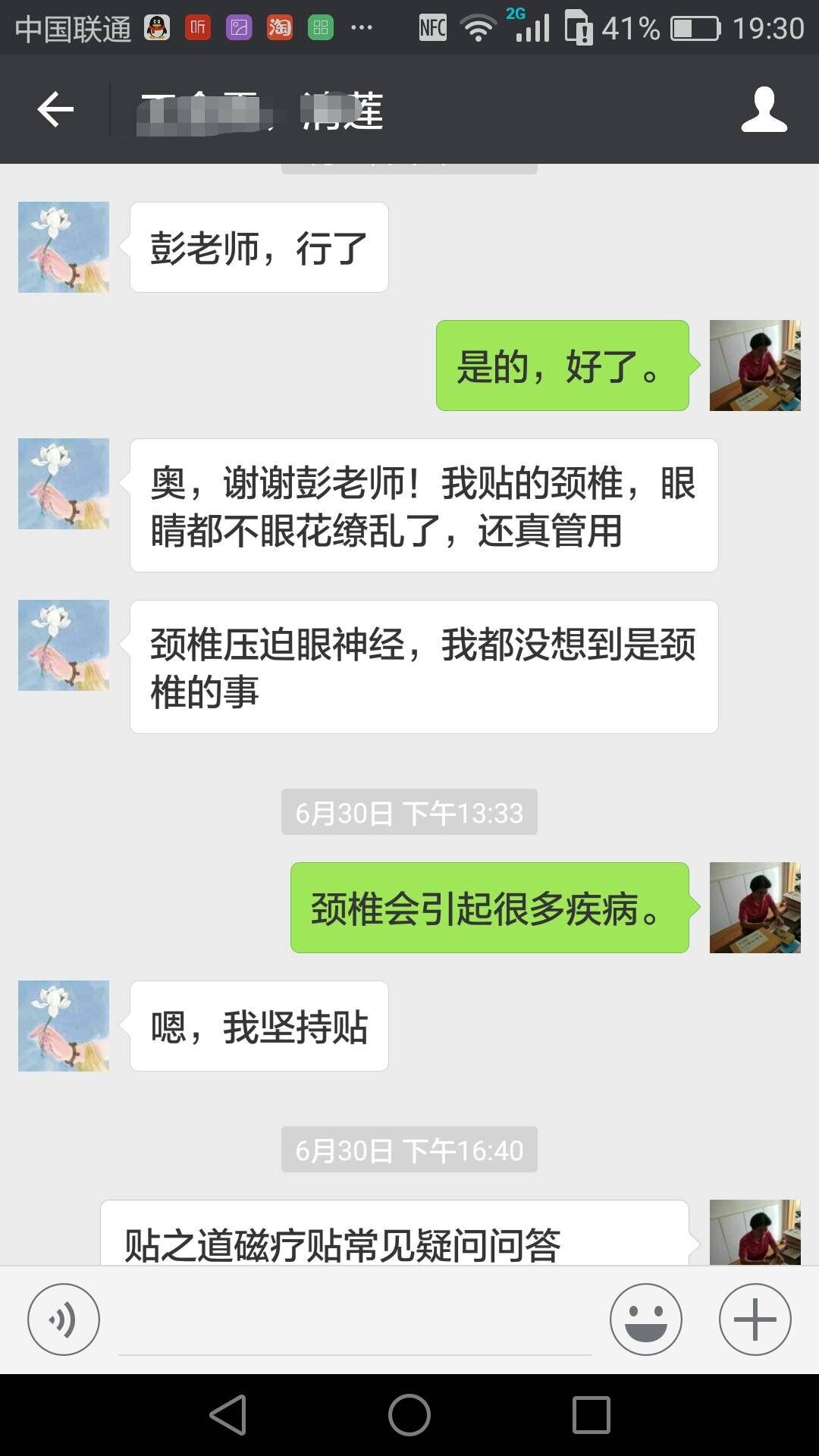Open the plus attachment menu

point(755,1319)
